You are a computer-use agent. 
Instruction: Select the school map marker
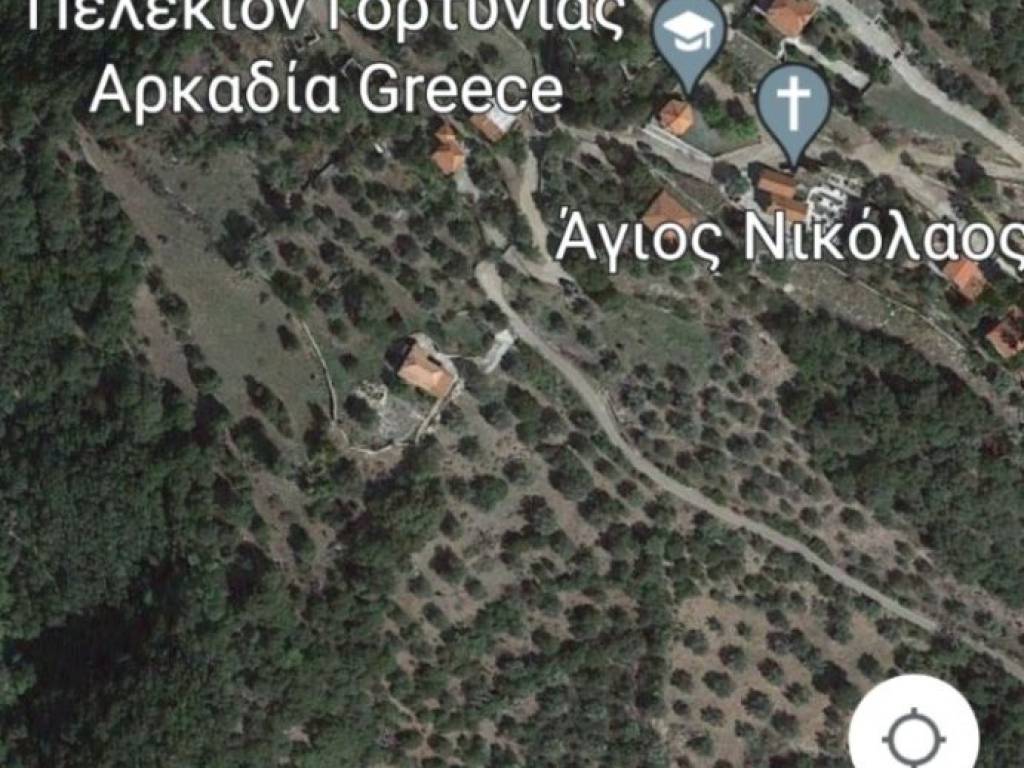[688, 38]
